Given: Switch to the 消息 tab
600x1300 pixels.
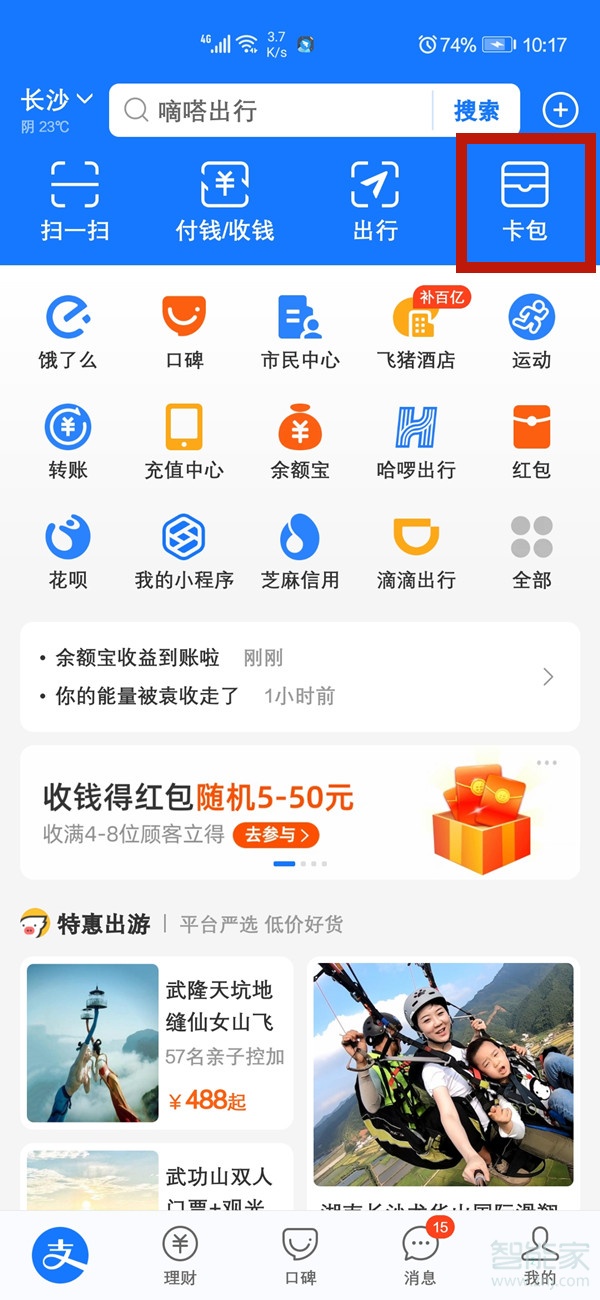Looking at the screenshot, I should tap(420, 1255).
